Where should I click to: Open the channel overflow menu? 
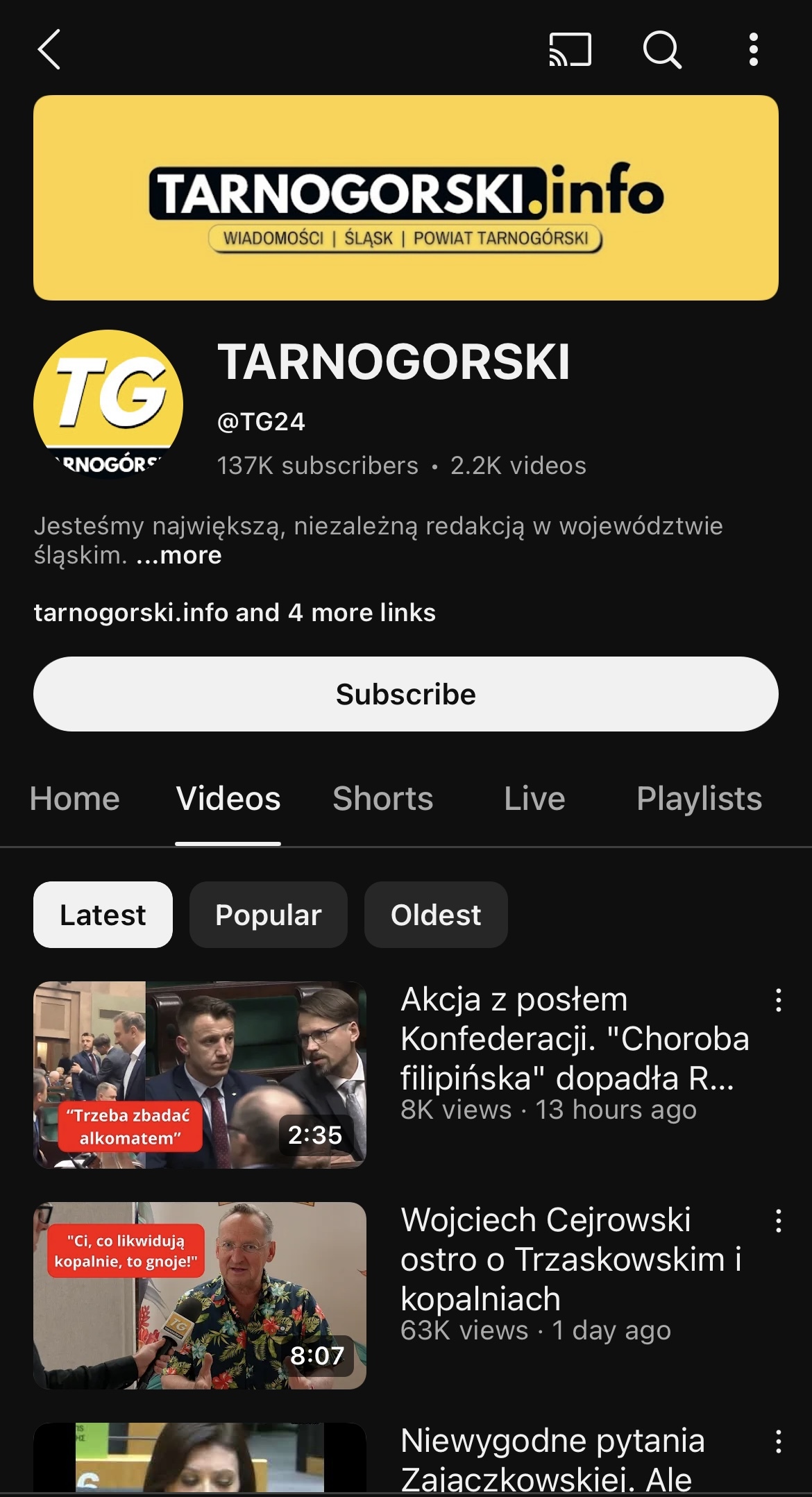pyautogui.click(x=753, y=49)
